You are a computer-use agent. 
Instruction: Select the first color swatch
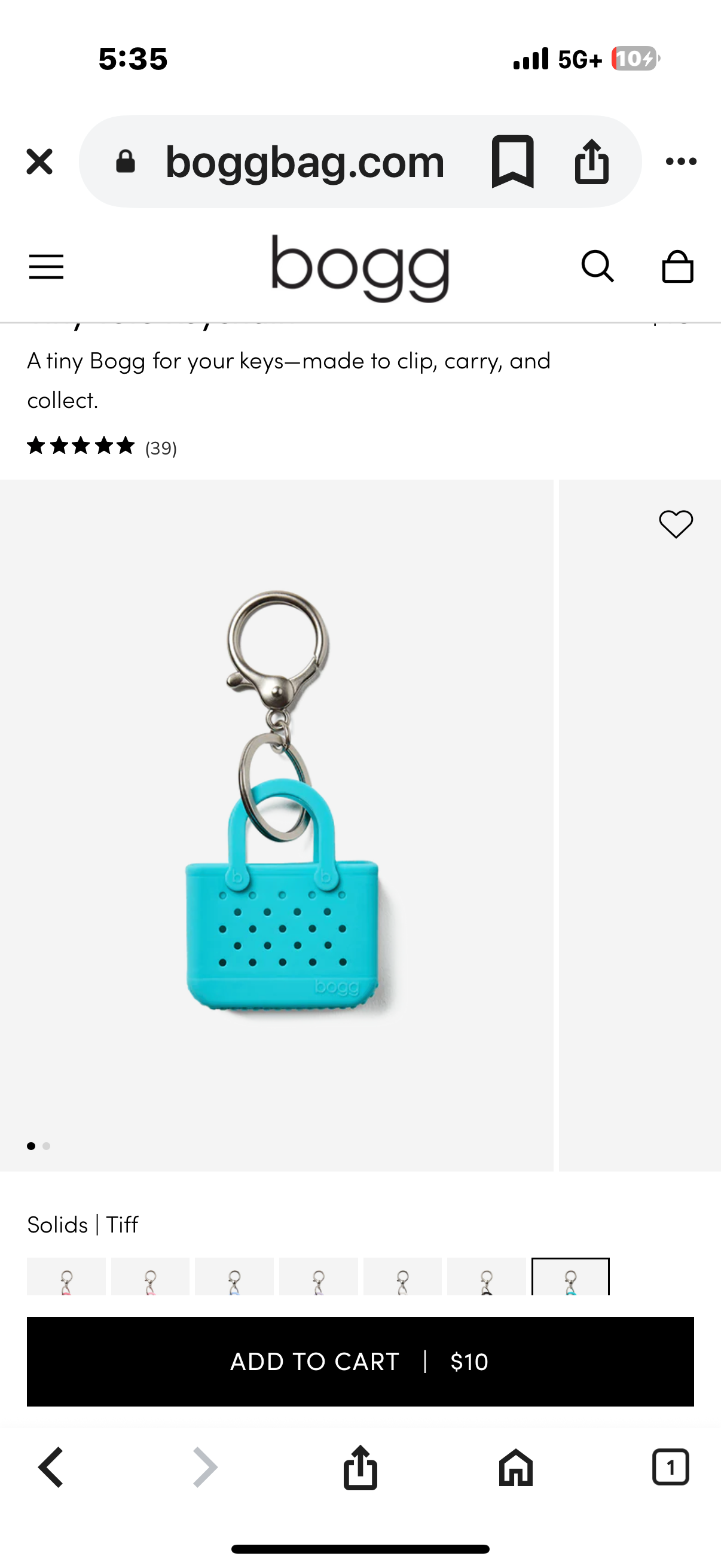click(x=66, y=1277)
